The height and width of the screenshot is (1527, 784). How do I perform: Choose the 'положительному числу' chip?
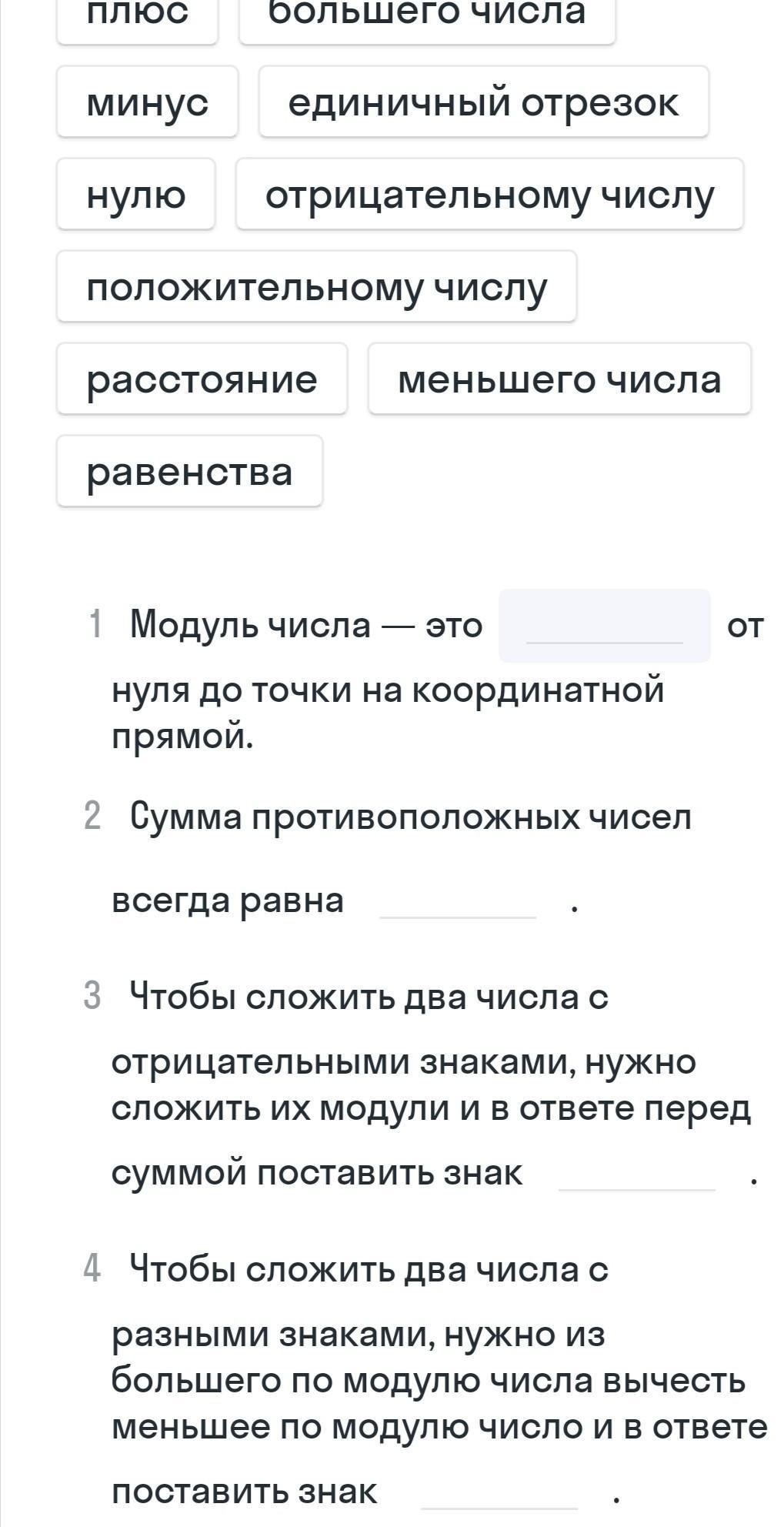(x=316, y=287)
